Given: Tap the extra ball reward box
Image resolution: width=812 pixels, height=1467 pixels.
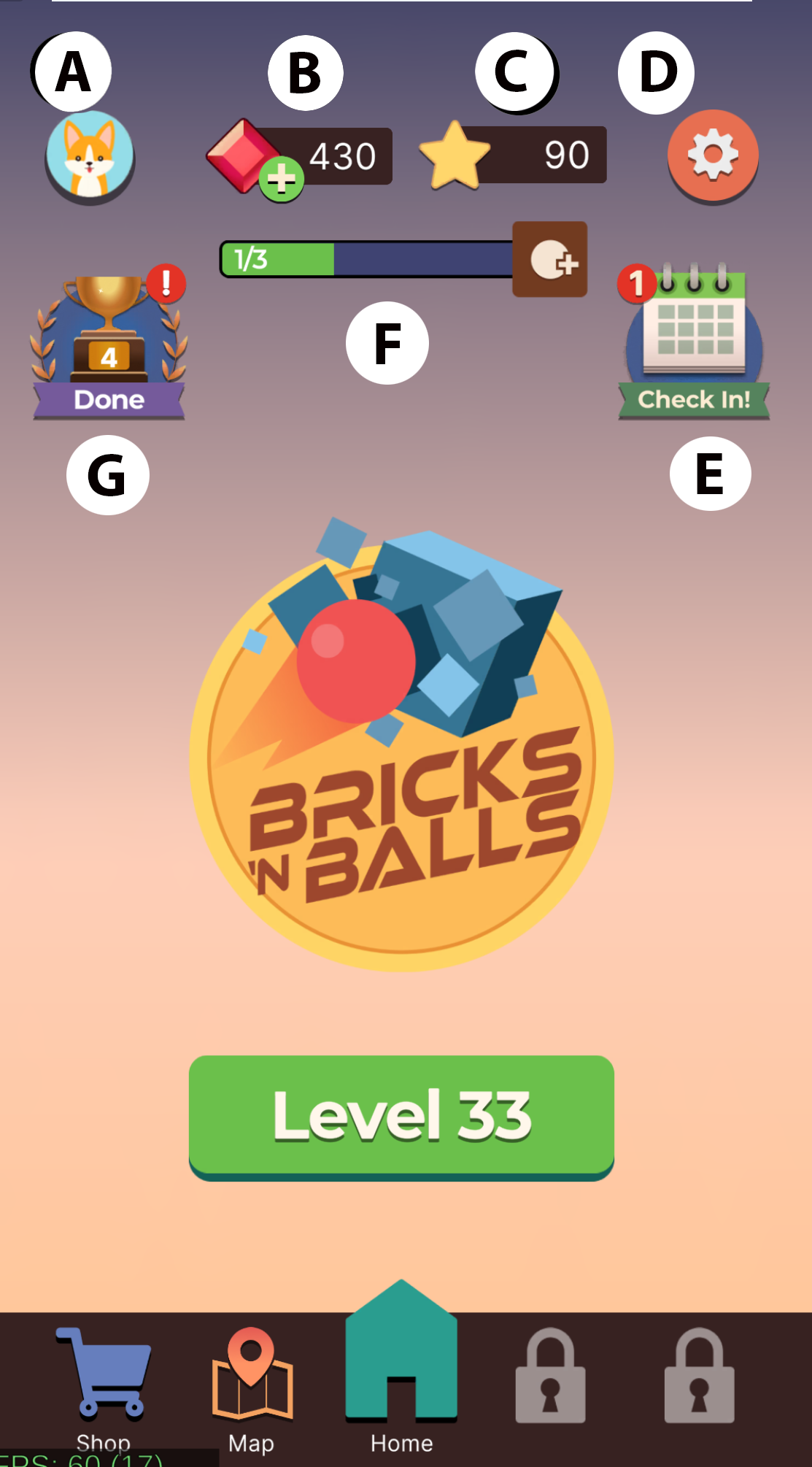Looking at the screenshot, I should tap(550, 259).
